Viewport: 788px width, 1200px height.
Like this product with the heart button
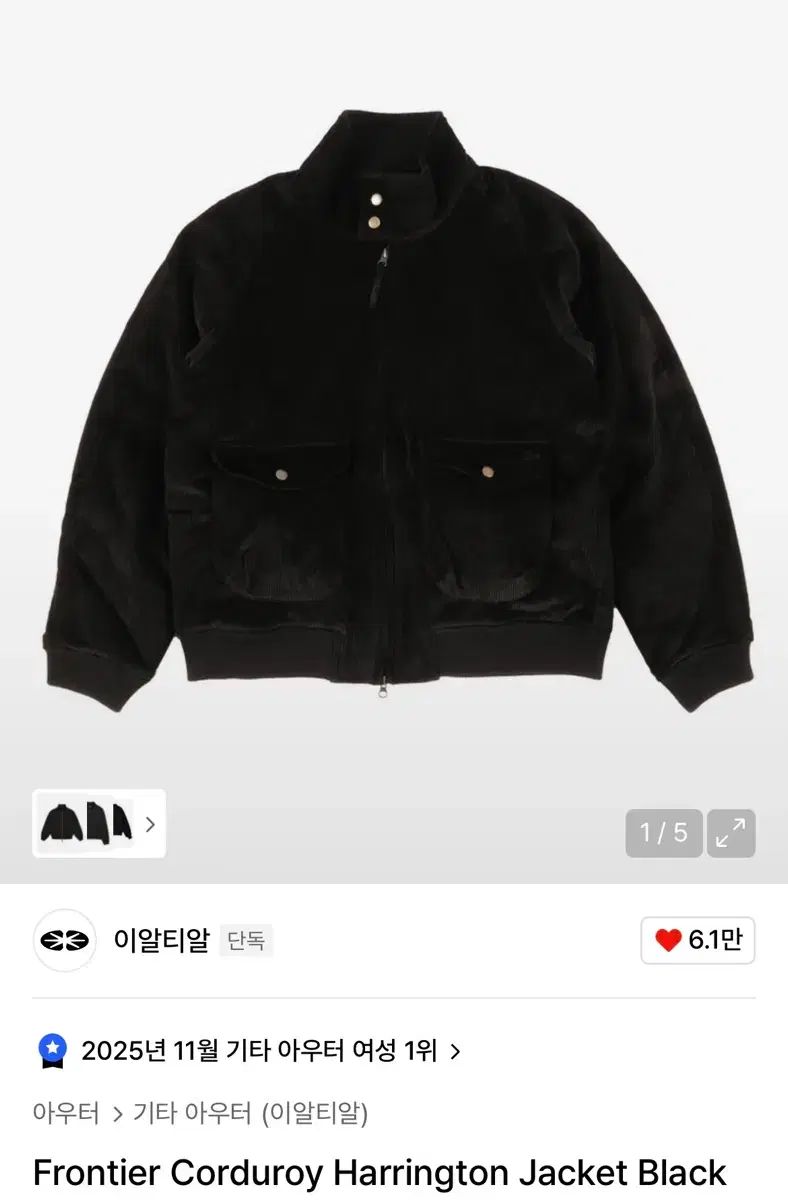[x=697, y=940]
